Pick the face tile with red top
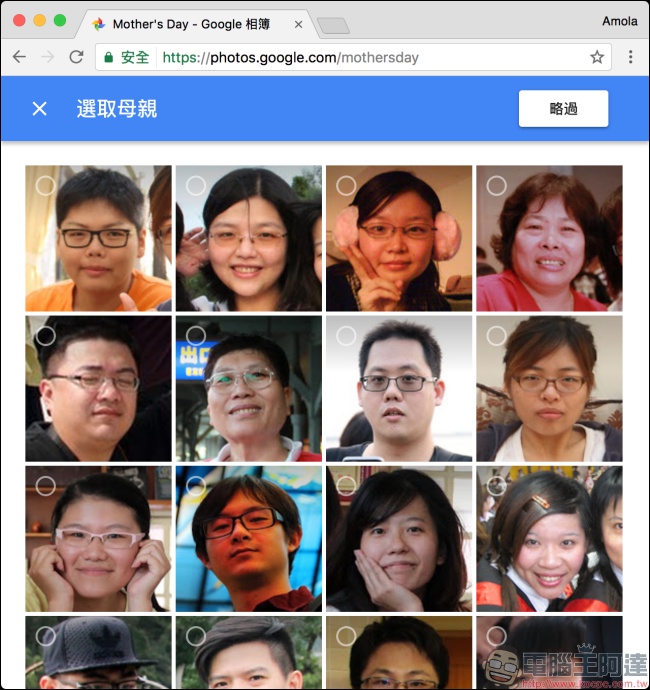This screenshot has height=690, width=650. click(549, 238)
